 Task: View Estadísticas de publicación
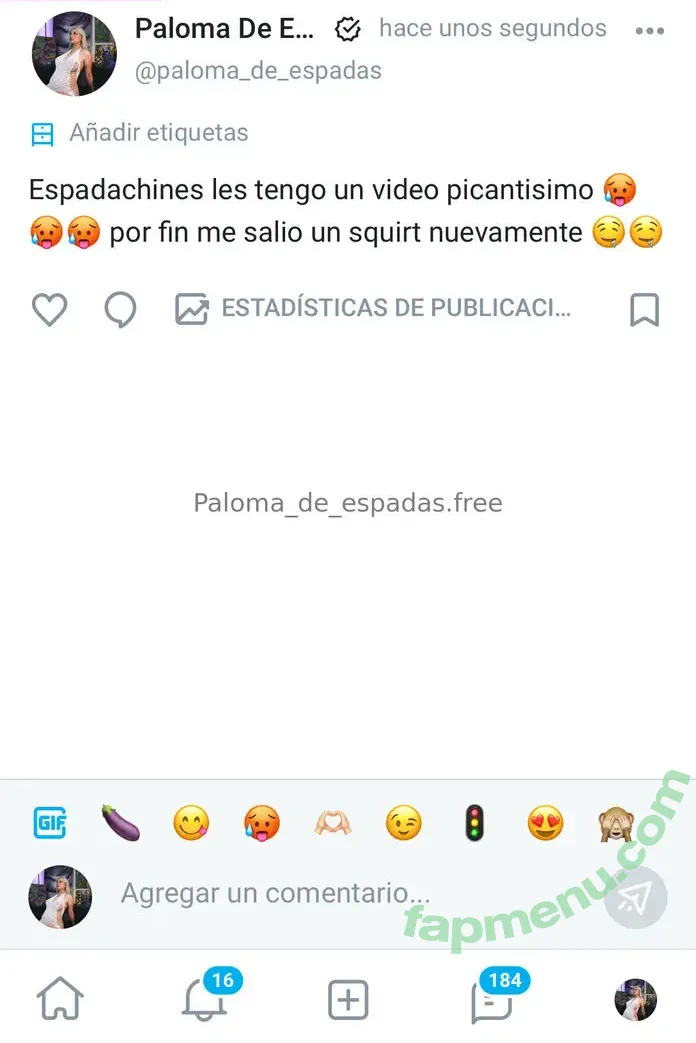point(373,309)
